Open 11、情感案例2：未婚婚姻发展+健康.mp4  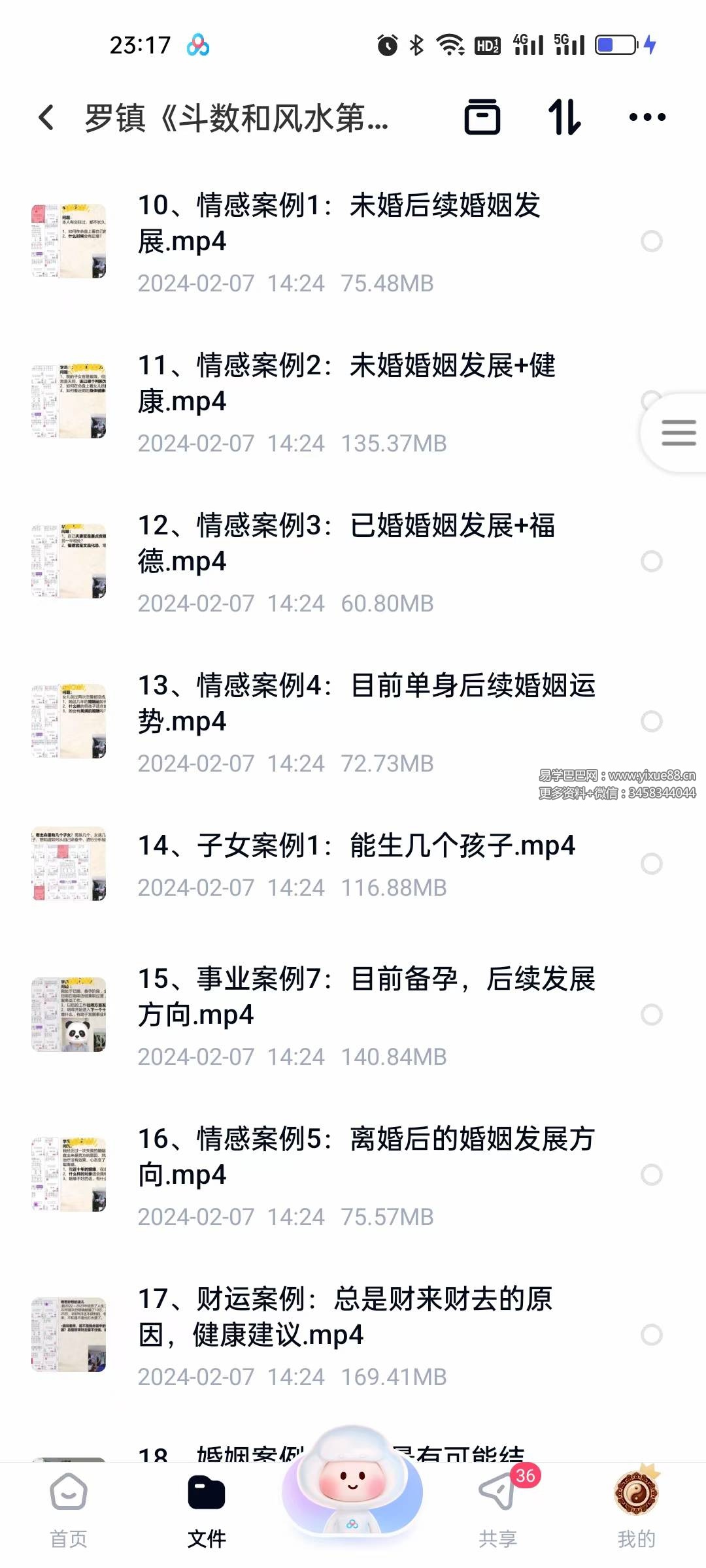(346, 384)
